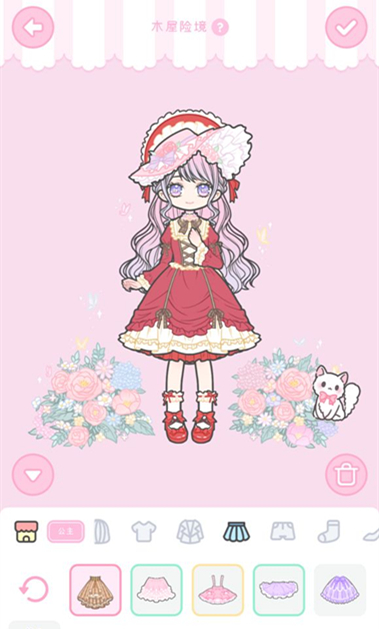Tap the reset arrow icon
The width and height of the screenshot is (379, 629).
34,589
